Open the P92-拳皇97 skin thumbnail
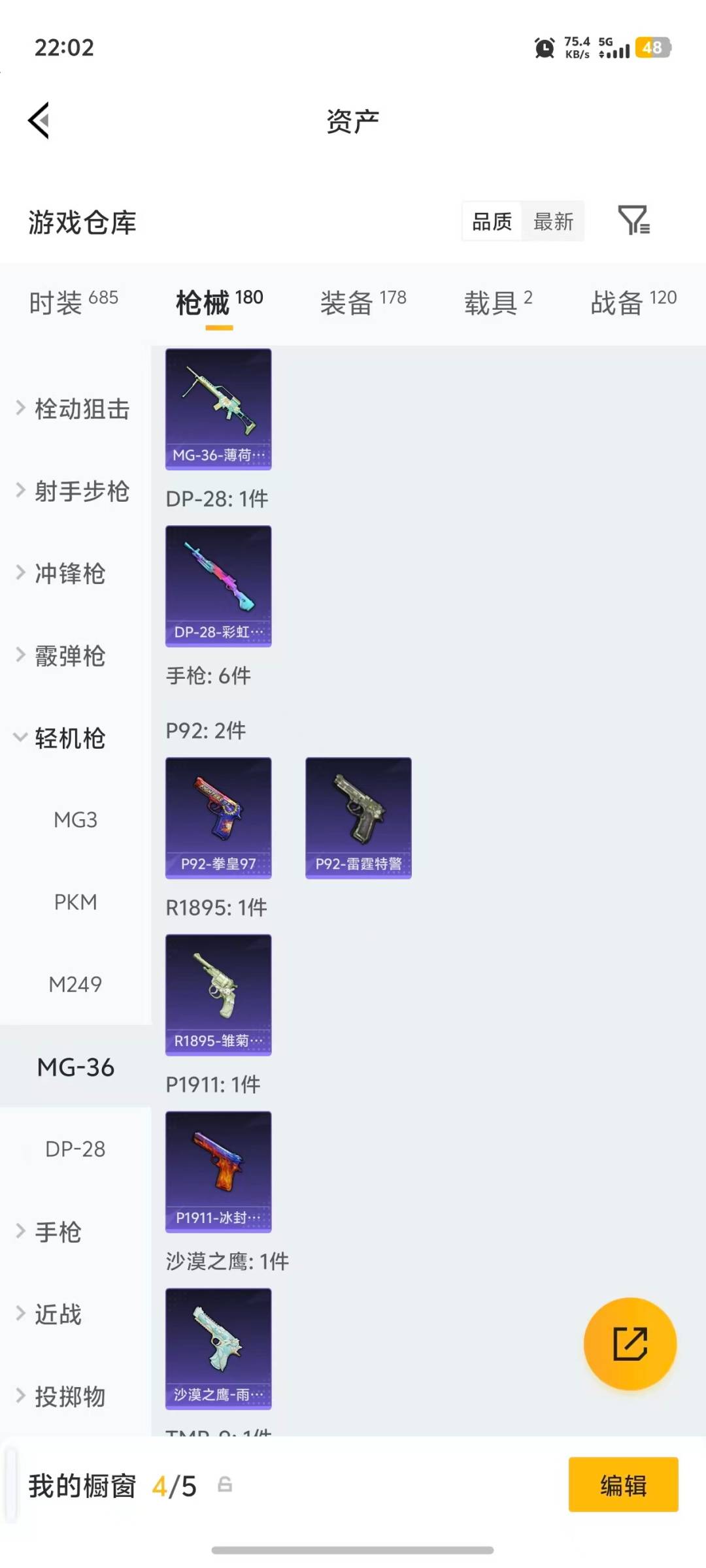 (x=218, y=819)
